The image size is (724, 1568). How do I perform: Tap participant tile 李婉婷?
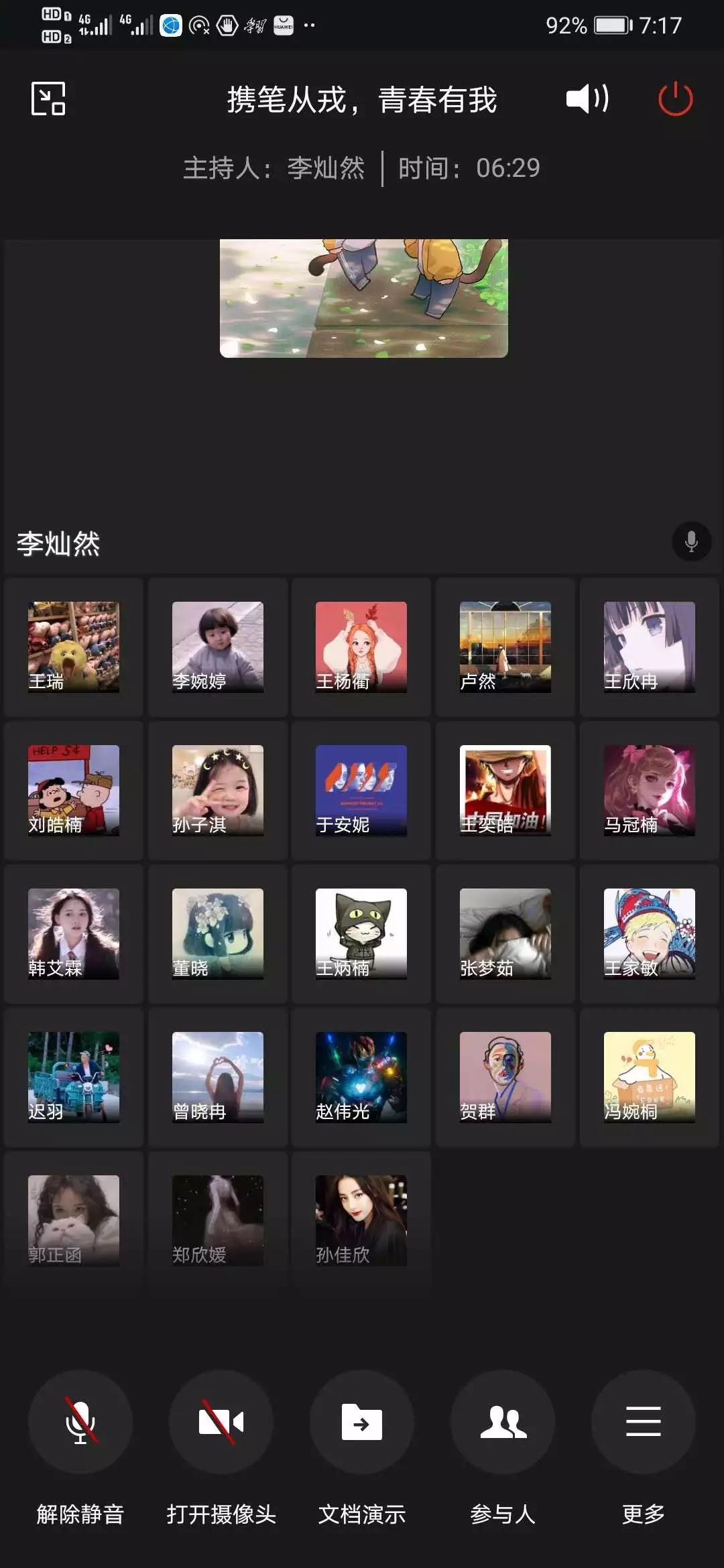coord(218,647)
